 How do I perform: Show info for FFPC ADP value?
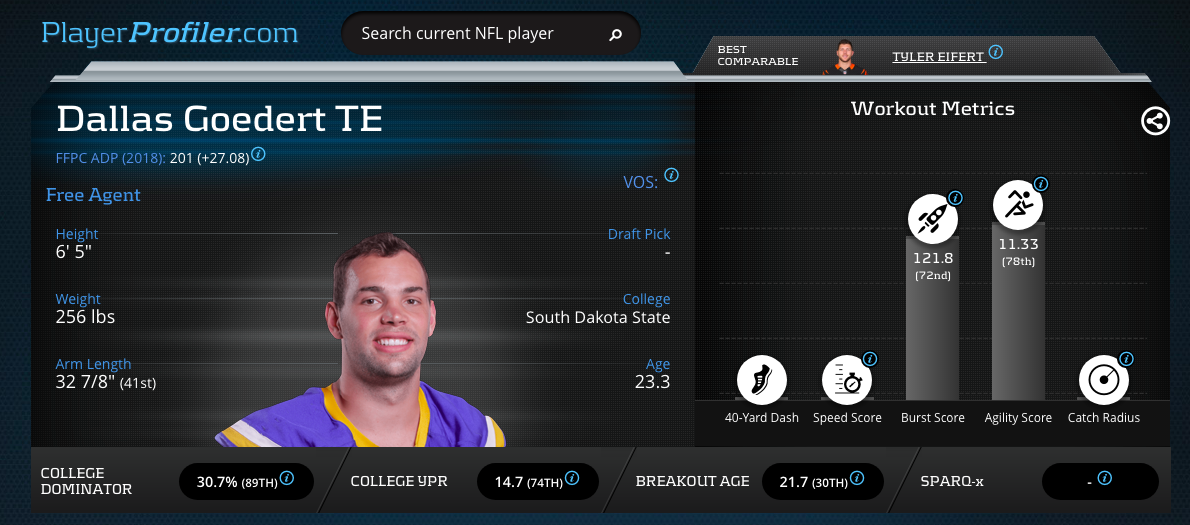258,154
